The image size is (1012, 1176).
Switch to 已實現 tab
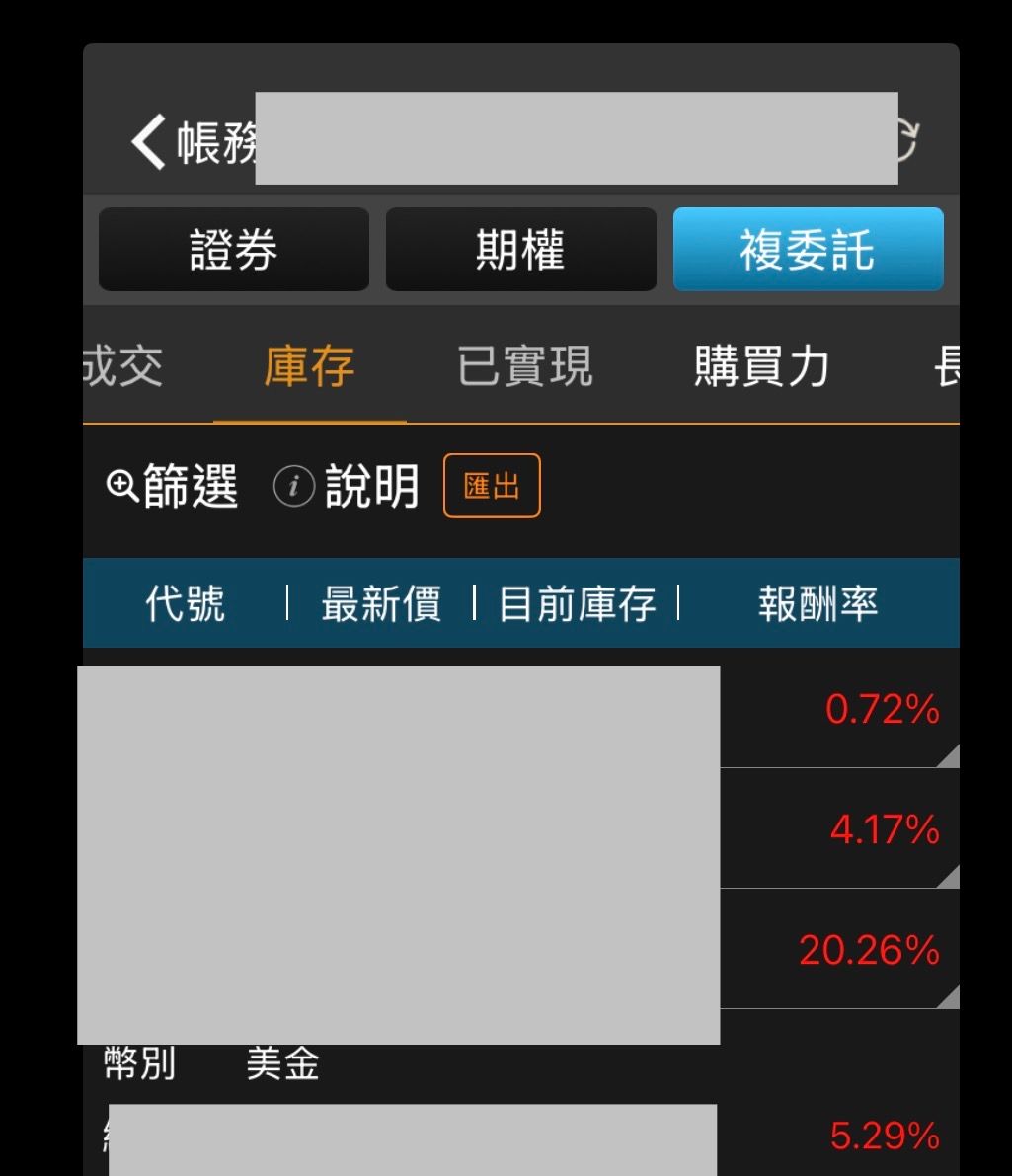(524, 366)
